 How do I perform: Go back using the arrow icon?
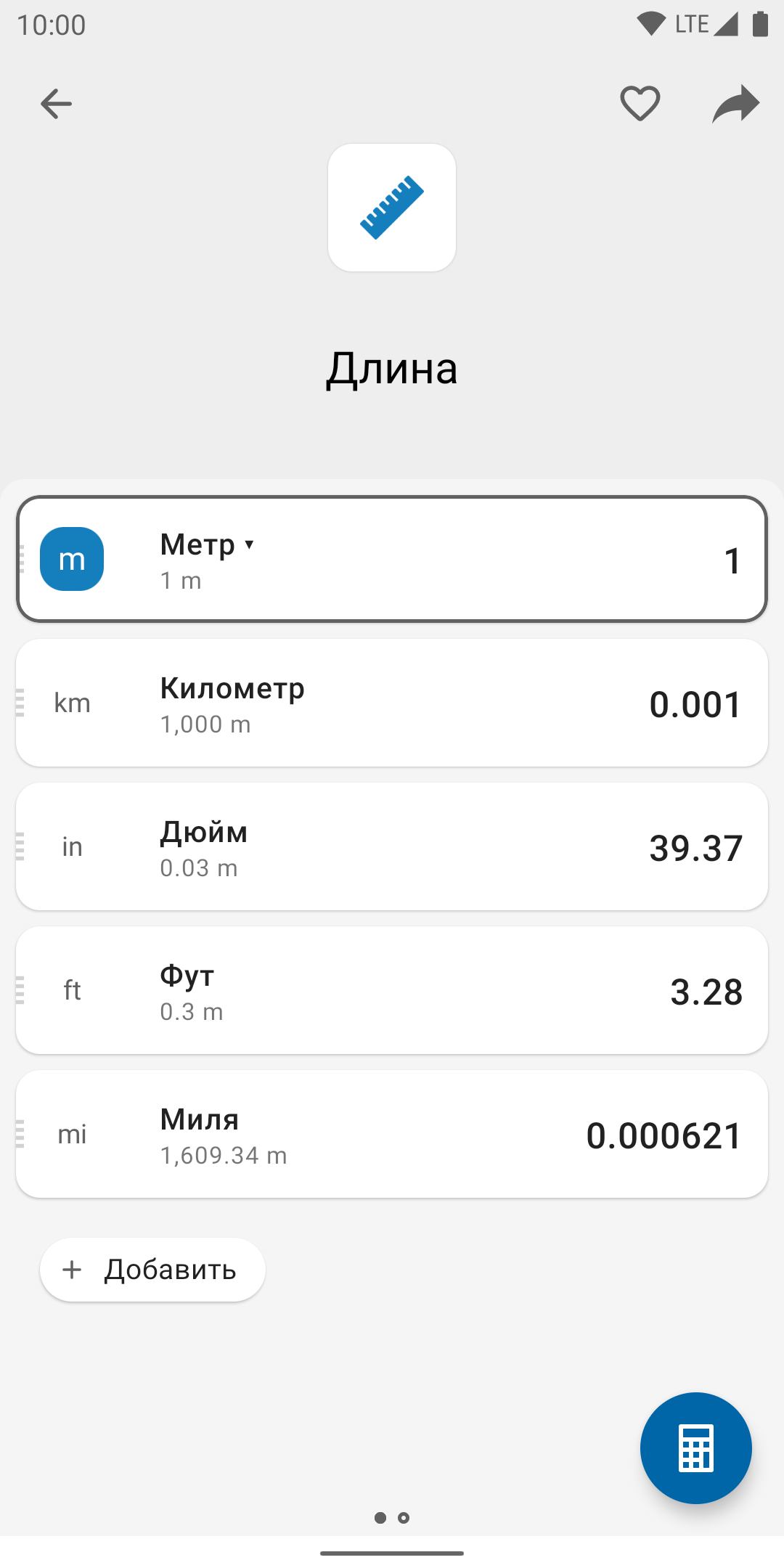coord(56,104)
